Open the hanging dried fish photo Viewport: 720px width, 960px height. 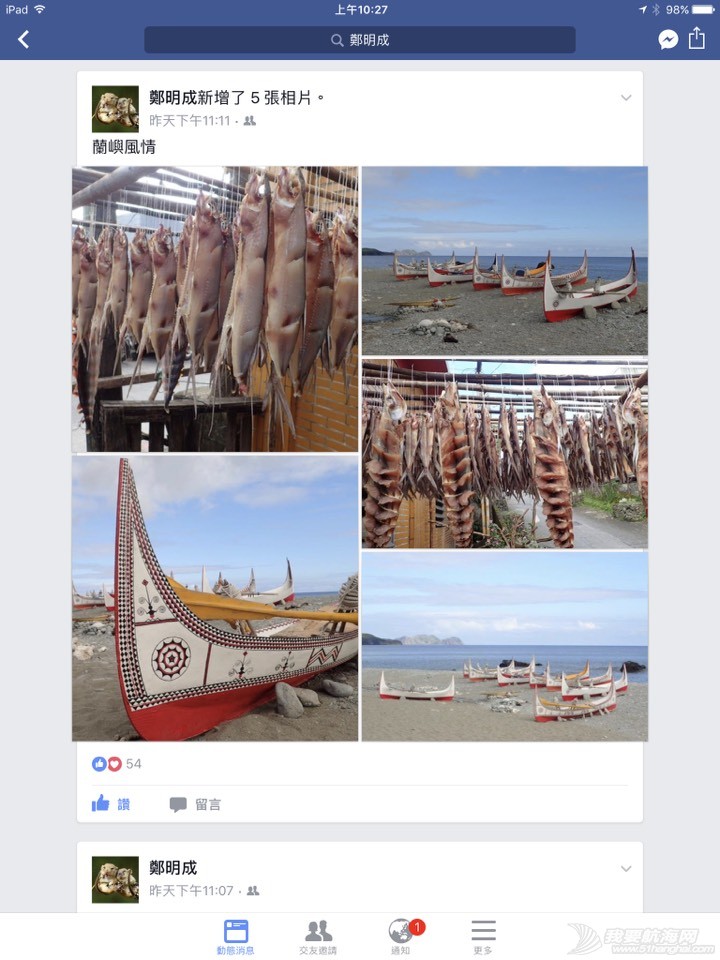click(215, 309)
